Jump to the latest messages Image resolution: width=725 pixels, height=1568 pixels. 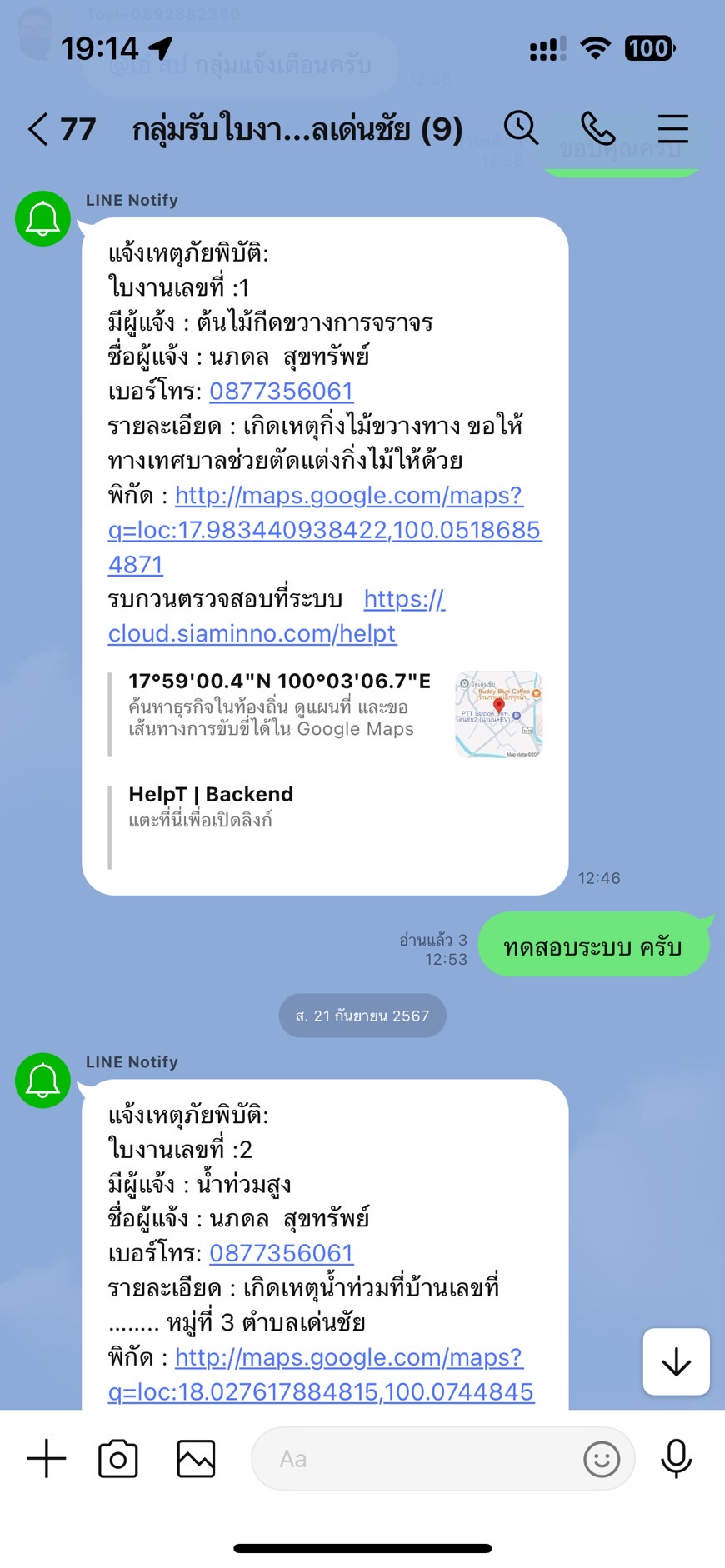click(x=676, y=1361)
